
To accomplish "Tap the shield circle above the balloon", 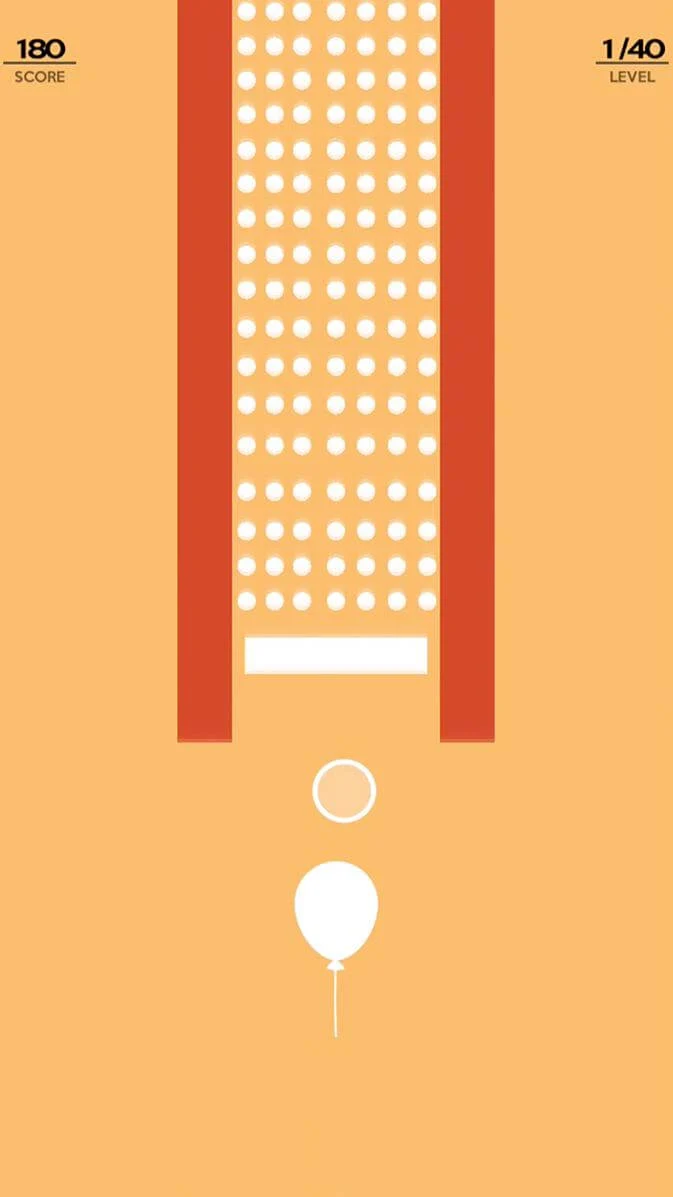I will (344, 791).
